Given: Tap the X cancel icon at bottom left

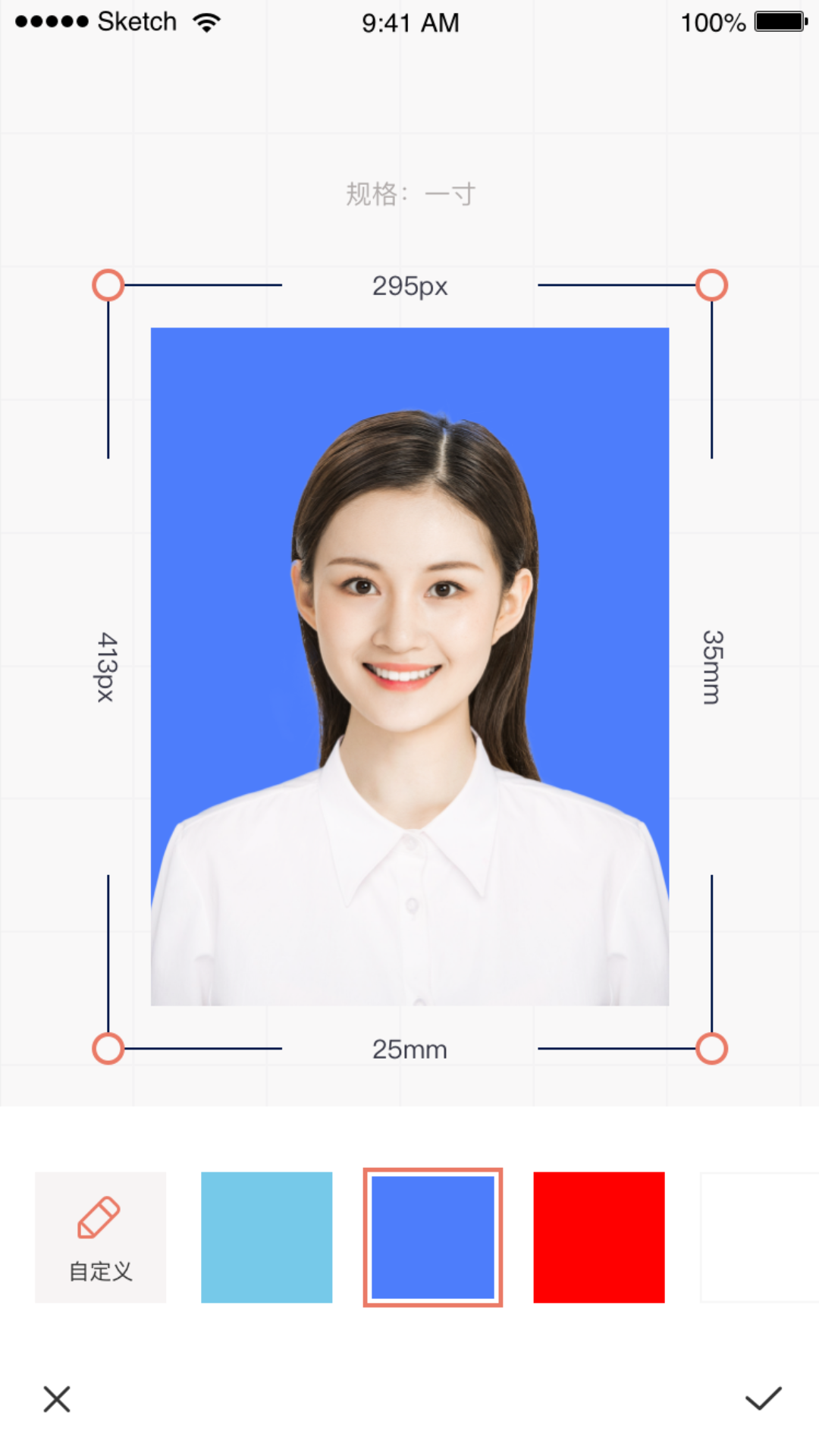Looking at the screenshot, I should pyautogui.click(x=56, y=1400).
